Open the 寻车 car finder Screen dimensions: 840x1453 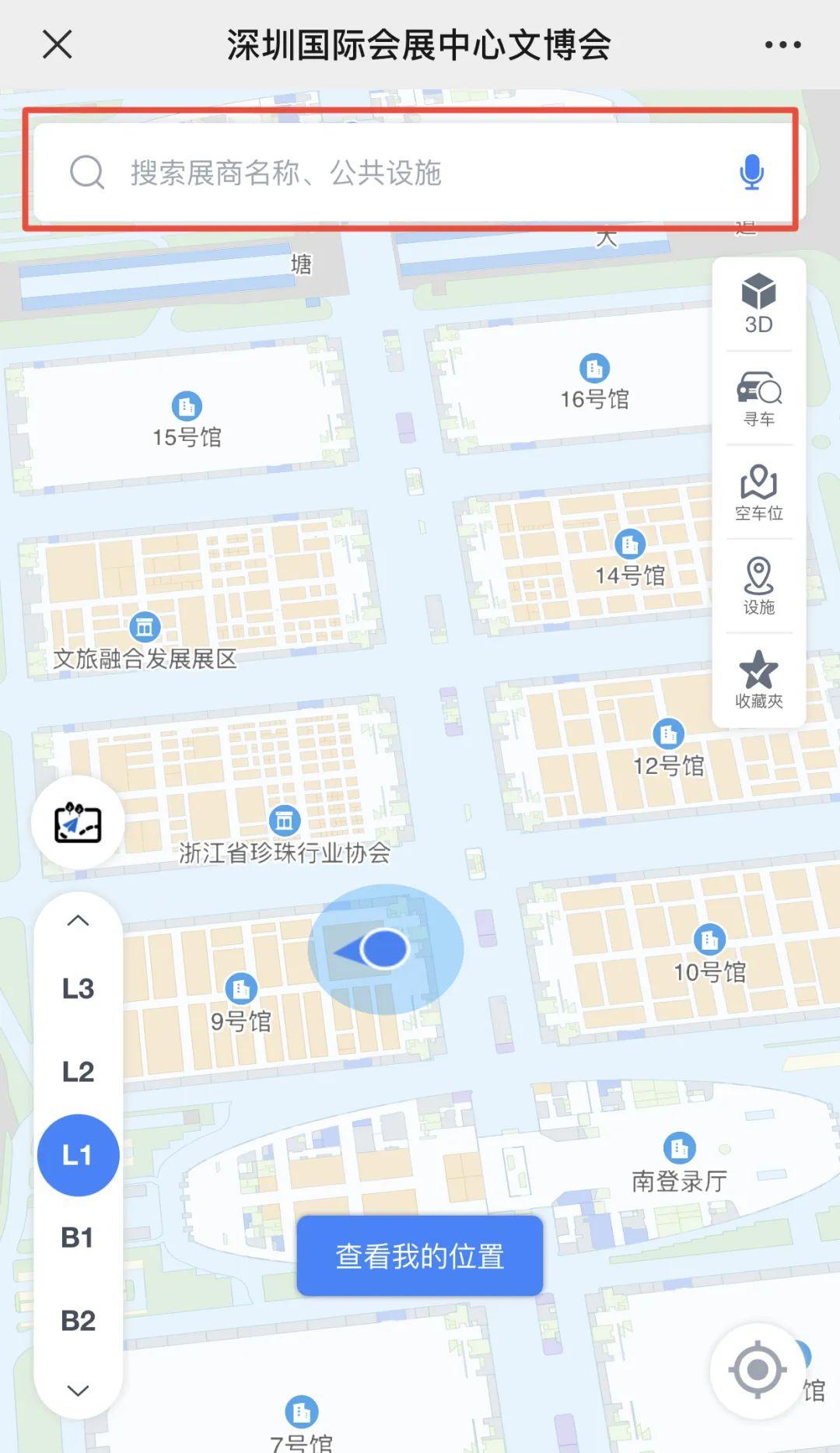[758, 399]
